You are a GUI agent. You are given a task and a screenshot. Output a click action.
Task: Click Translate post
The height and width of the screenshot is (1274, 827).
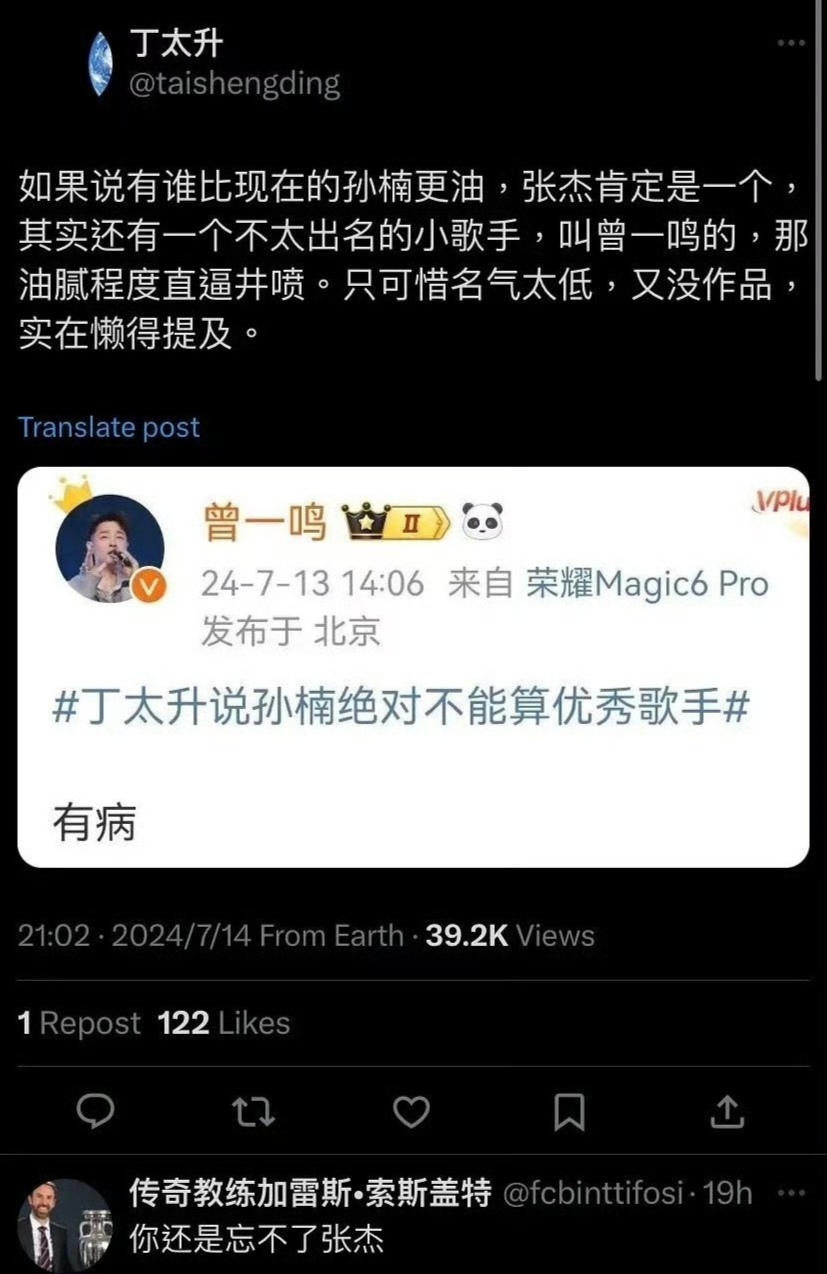[109, 428]
